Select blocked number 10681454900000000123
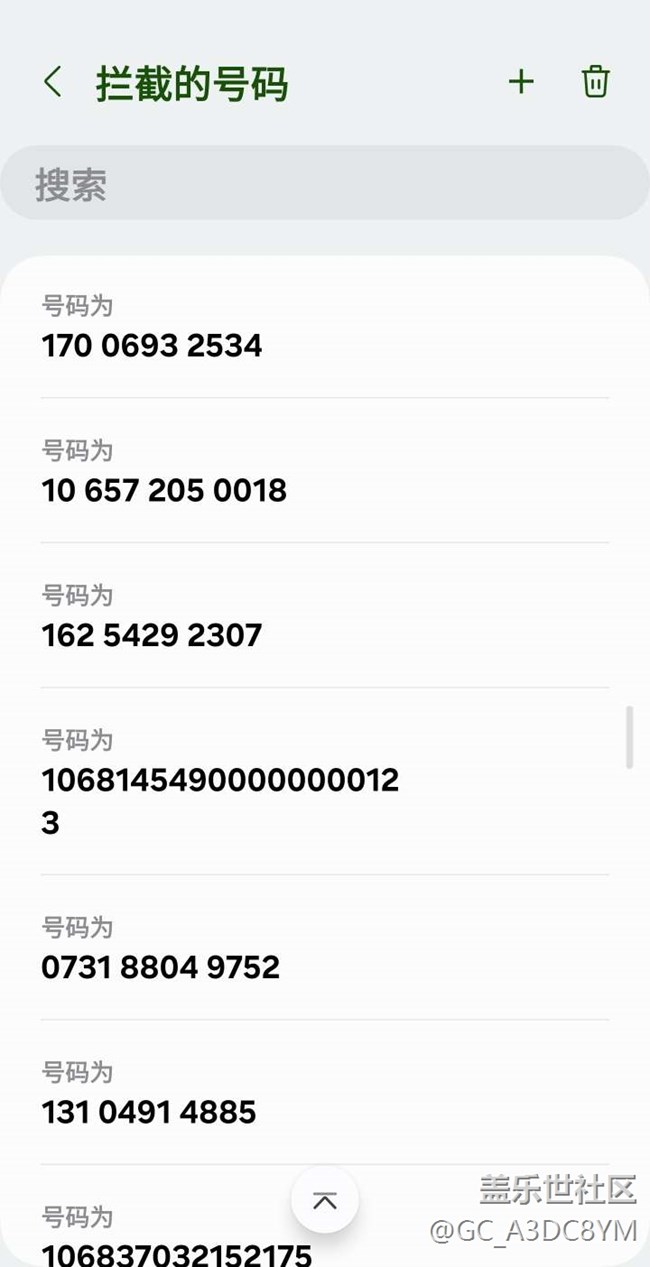650x1267 pixels. pos(325,782)
